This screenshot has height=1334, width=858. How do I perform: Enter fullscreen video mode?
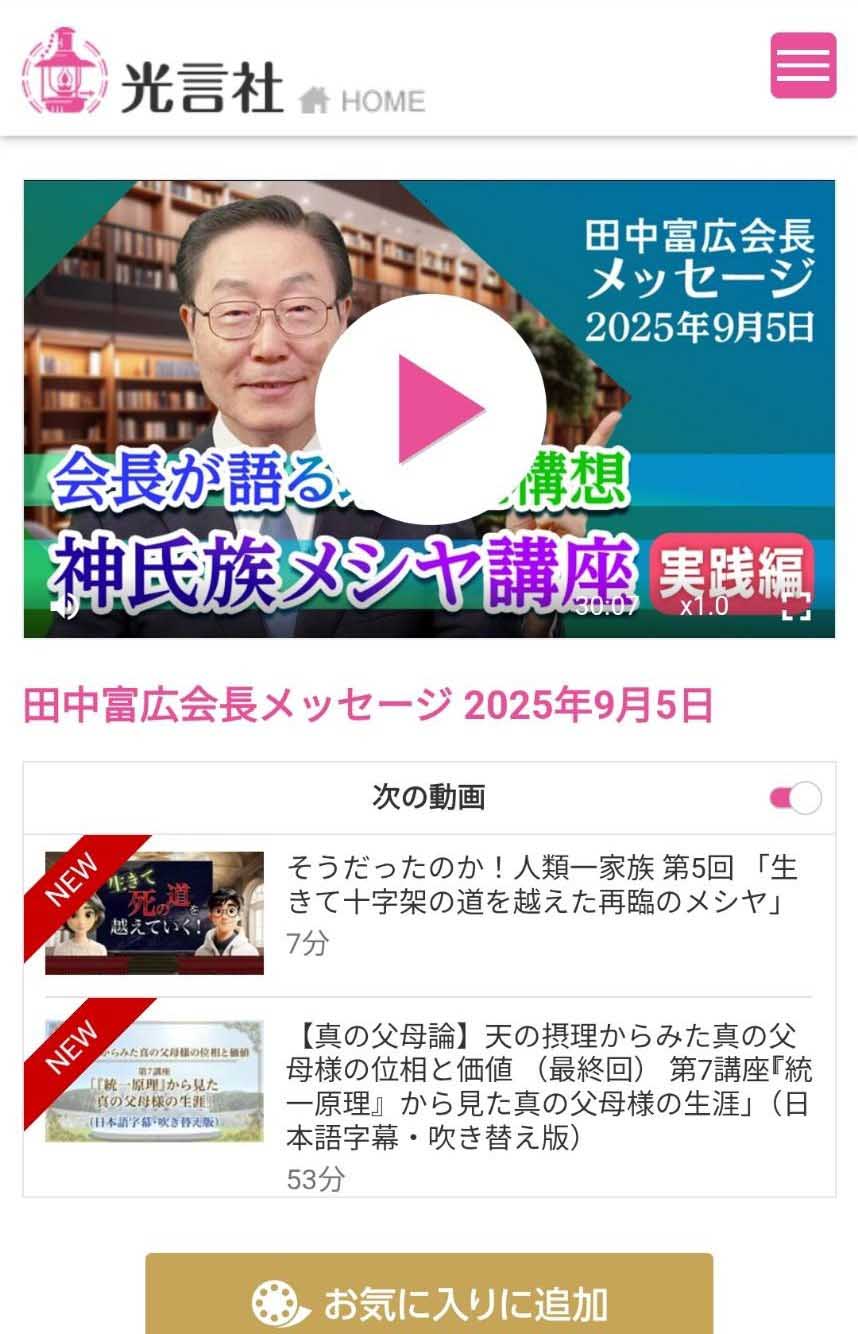(795, 607)
